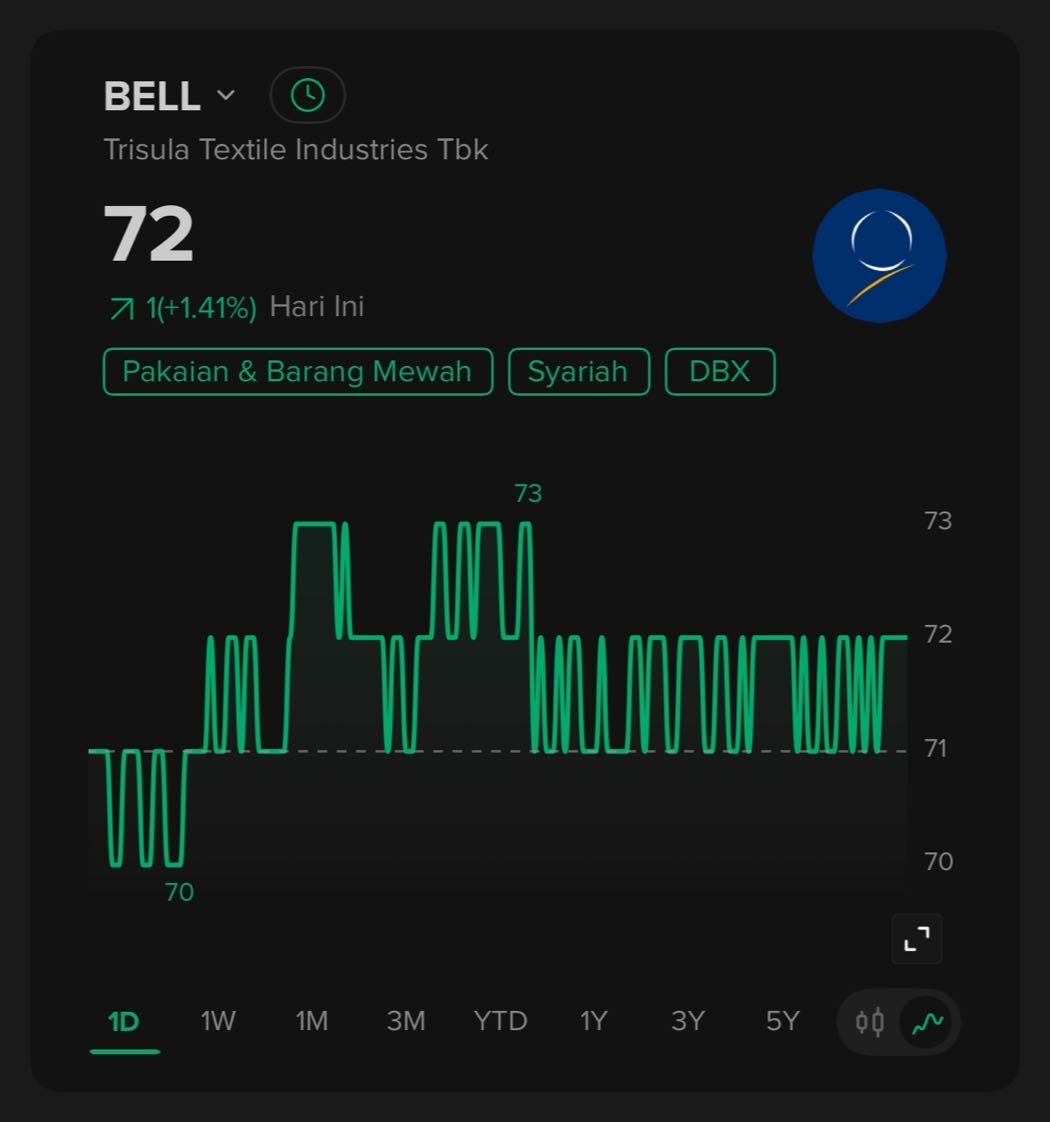This screenshot has height=1122, width=1050.
Task: Switch to the 3Y time range
Action: click(x=688, y=1021)
